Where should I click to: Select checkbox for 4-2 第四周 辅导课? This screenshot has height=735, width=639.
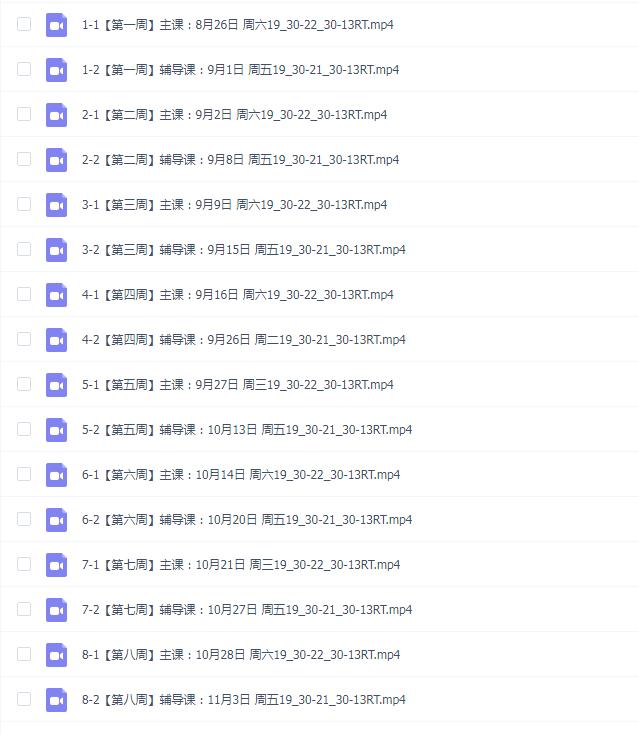pyautogui.click(x=24, y=339)
